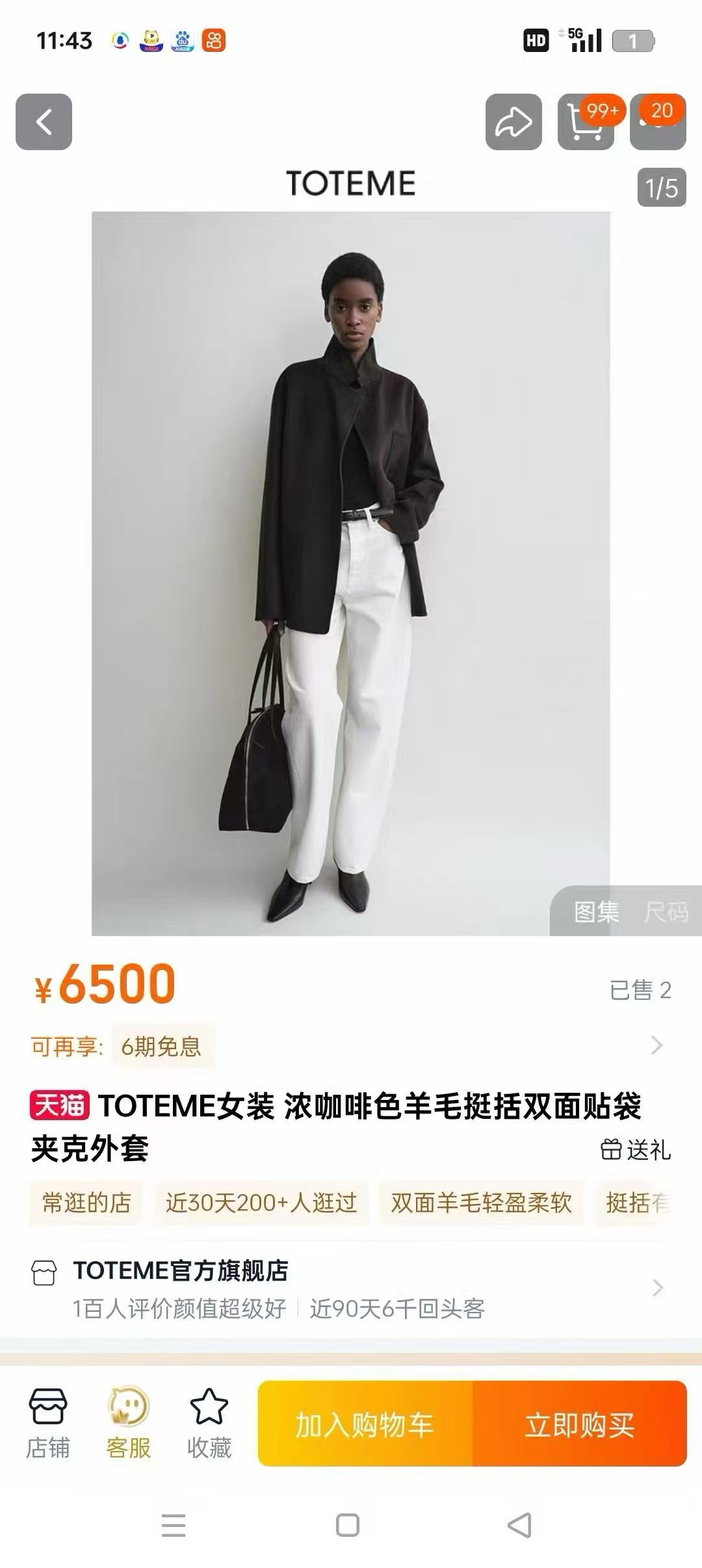Tap 加入购物车 to add to cart

(365, 1425)
